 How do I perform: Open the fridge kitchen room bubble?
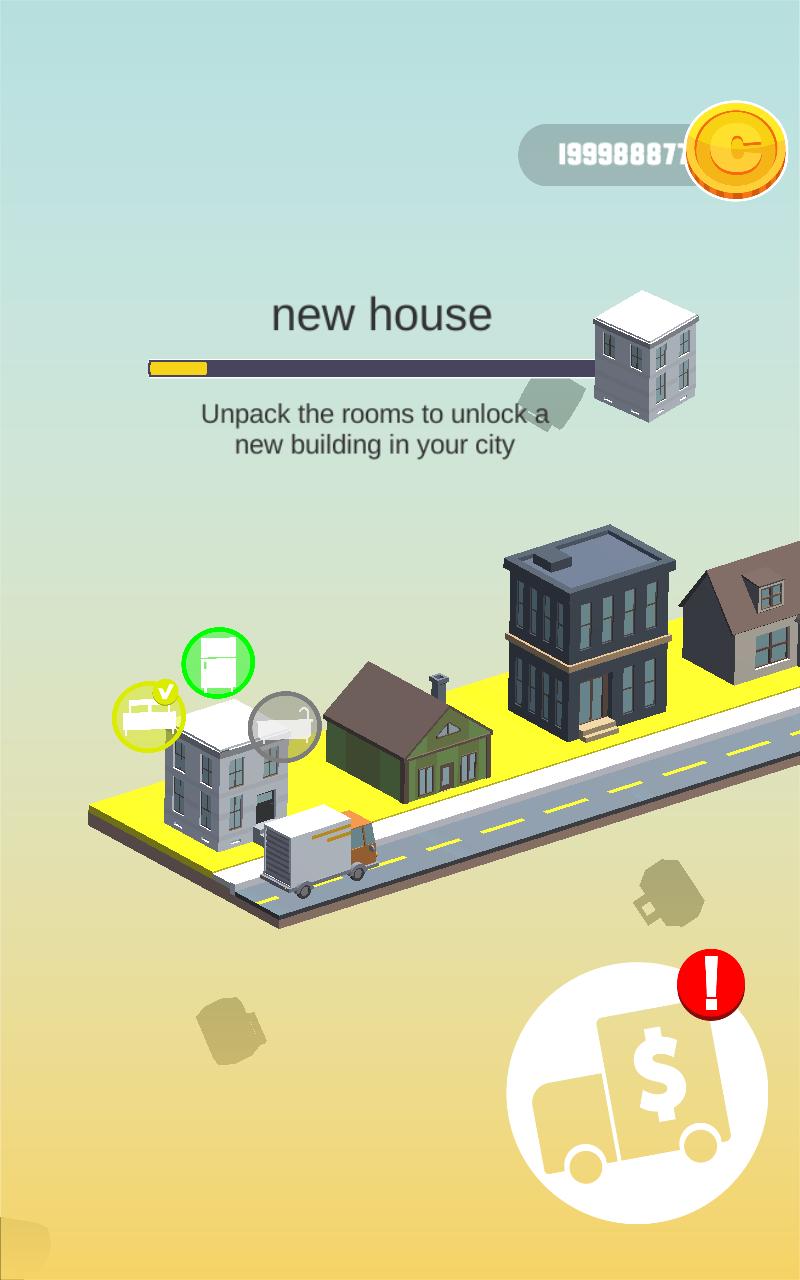point(218,663)
